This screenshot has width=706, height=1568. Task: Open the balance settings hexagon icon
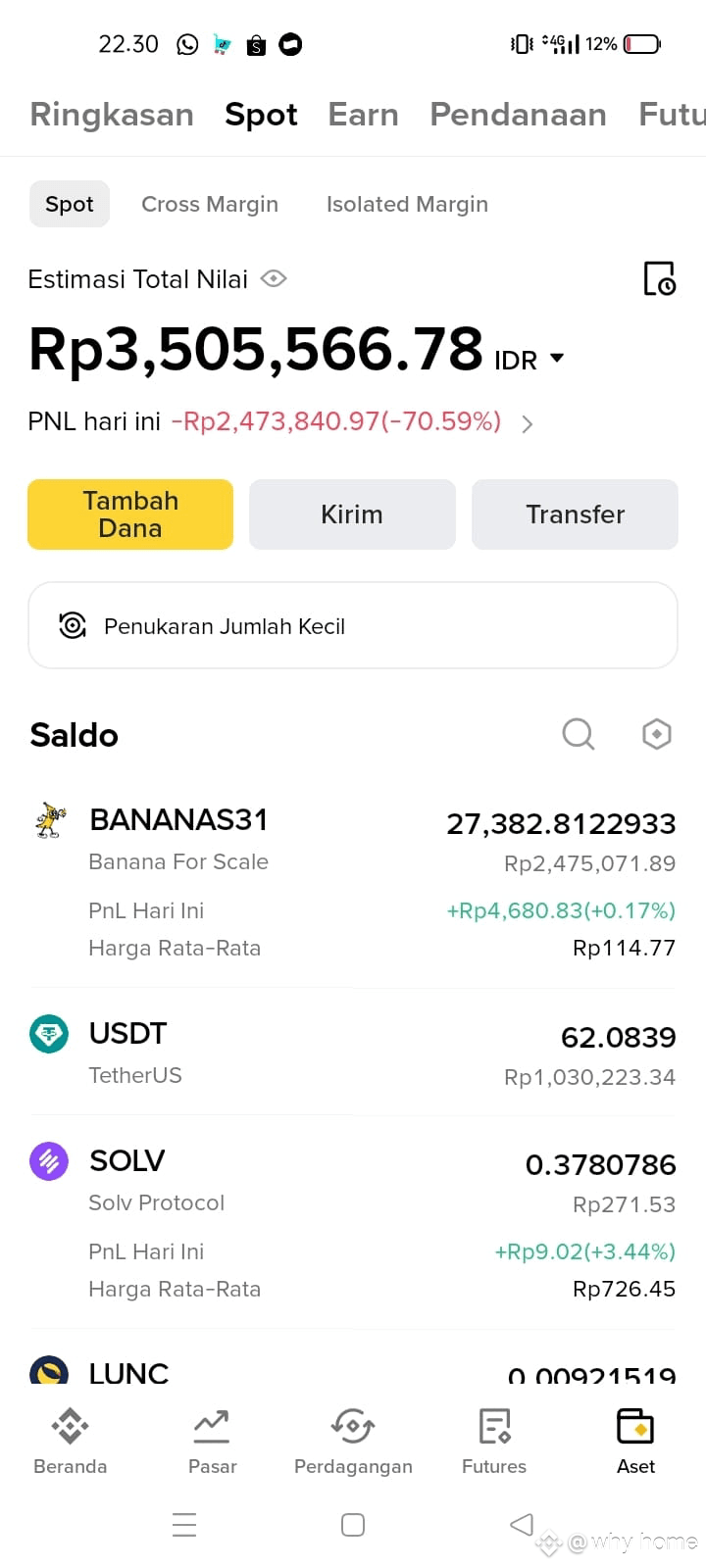tap(656, 734)
